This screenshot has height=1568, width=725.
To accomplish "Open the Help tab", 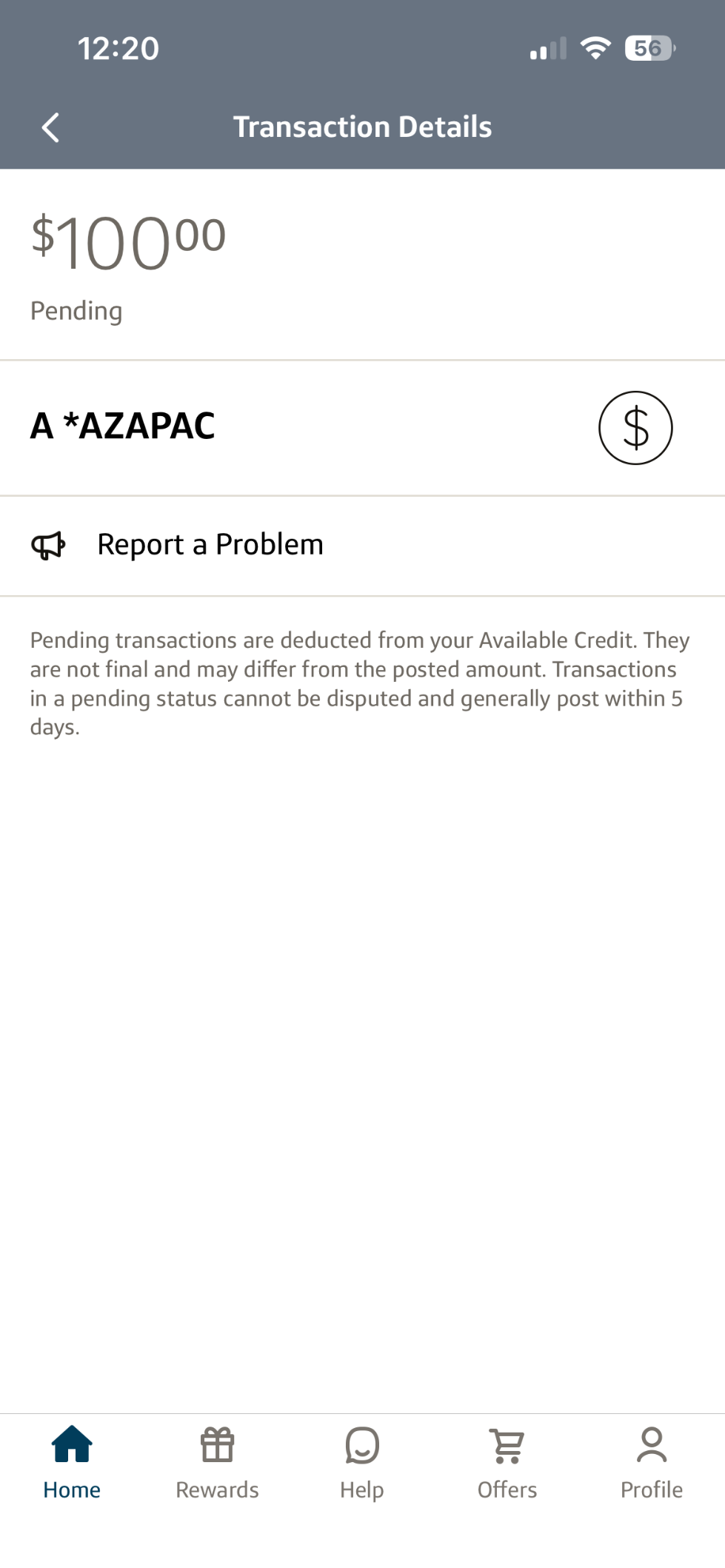I will pyautogui.click(x=362, y=1464).
